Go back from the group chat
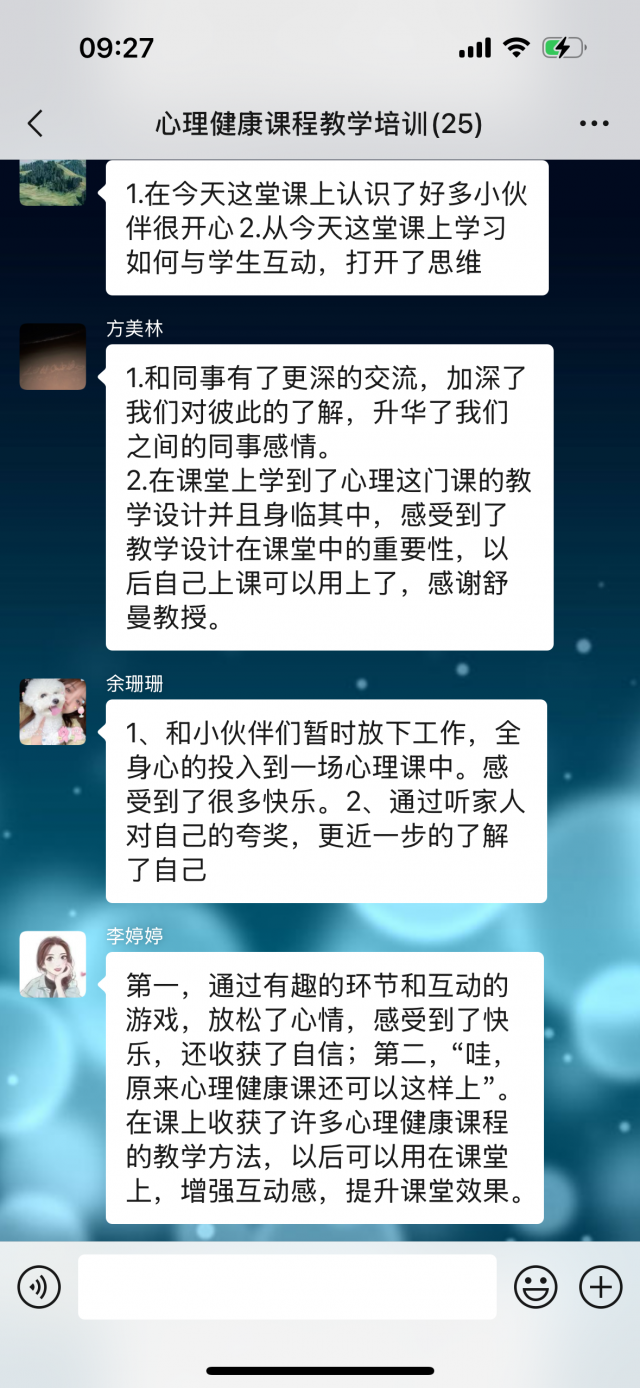This screenshot has height=1388, width=640. click(36, 124)
